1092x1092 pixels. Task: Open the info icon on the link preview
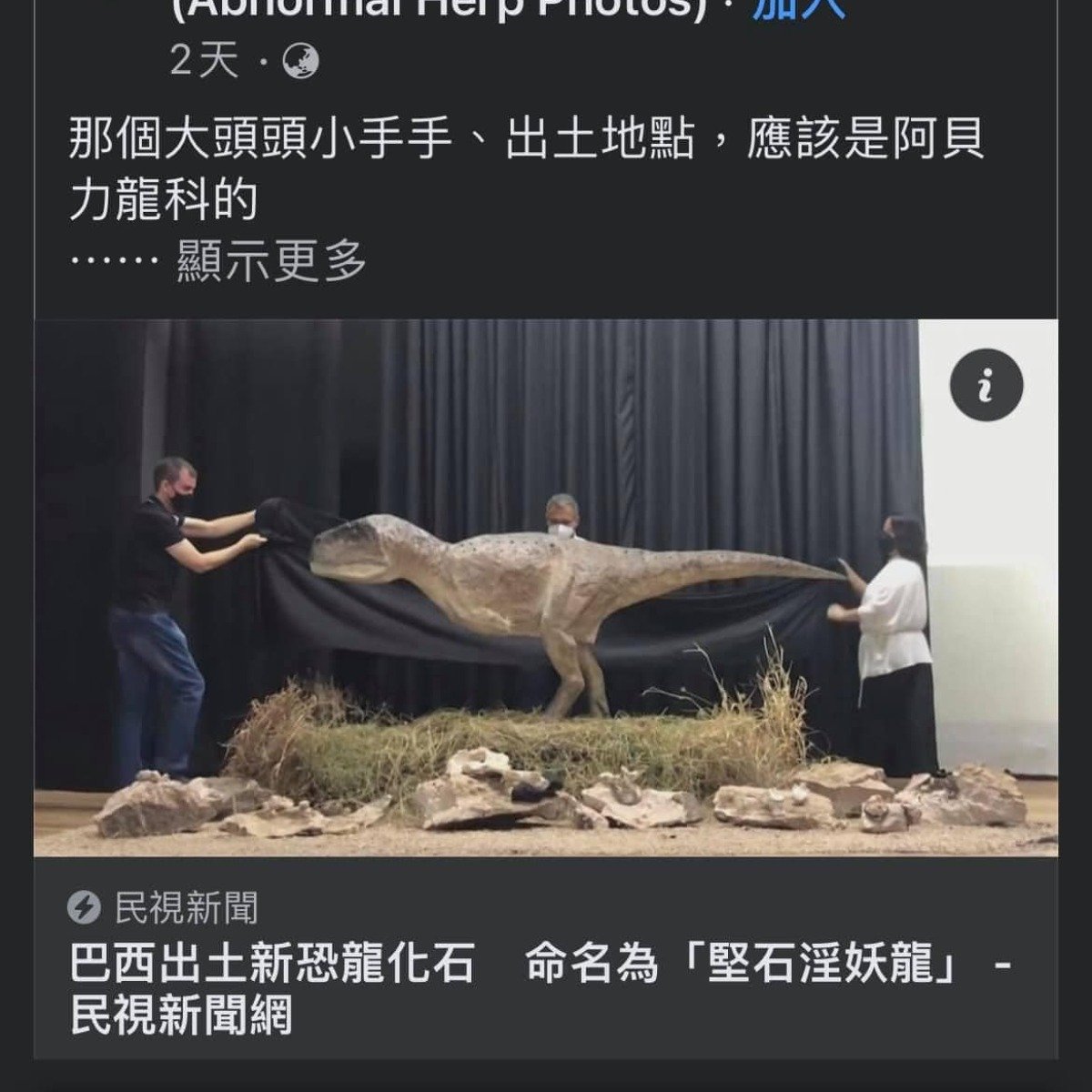[986, 386]
